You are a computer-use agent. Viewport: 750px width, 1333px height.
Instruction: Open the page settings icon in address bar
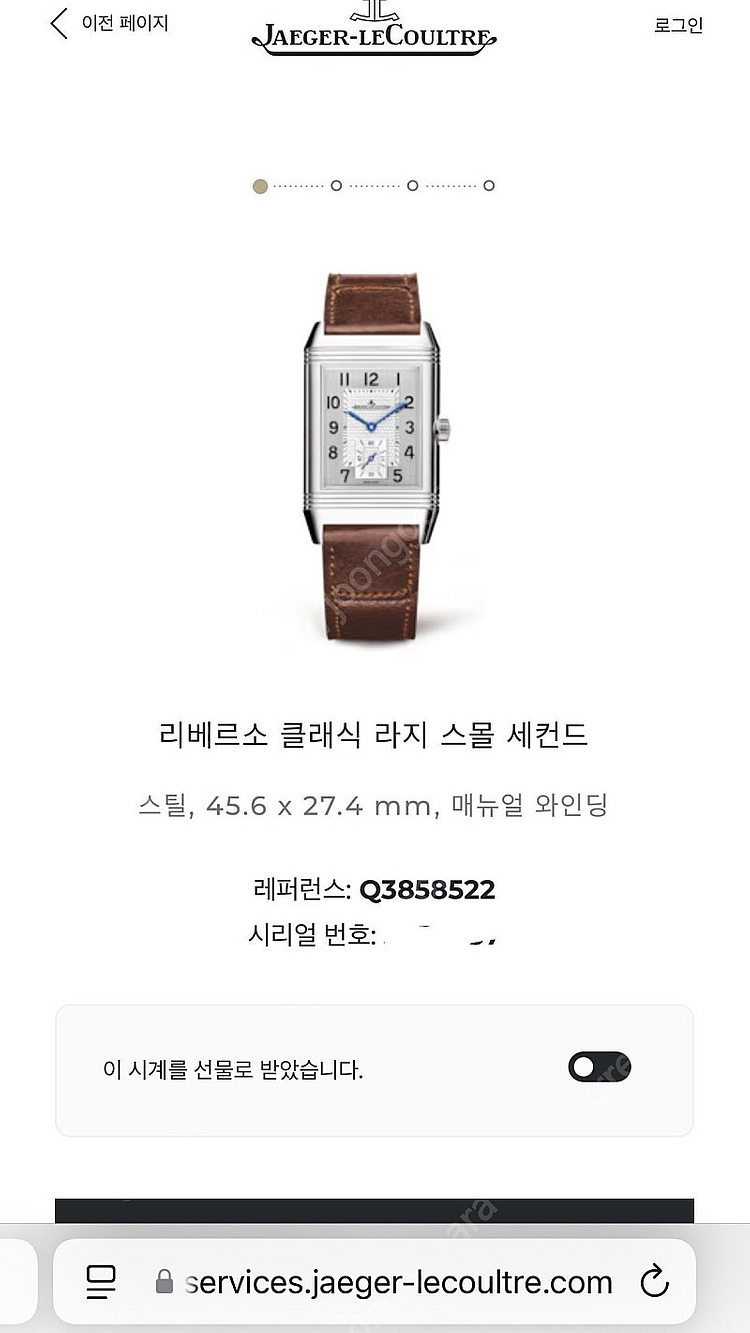[101, 1281]
